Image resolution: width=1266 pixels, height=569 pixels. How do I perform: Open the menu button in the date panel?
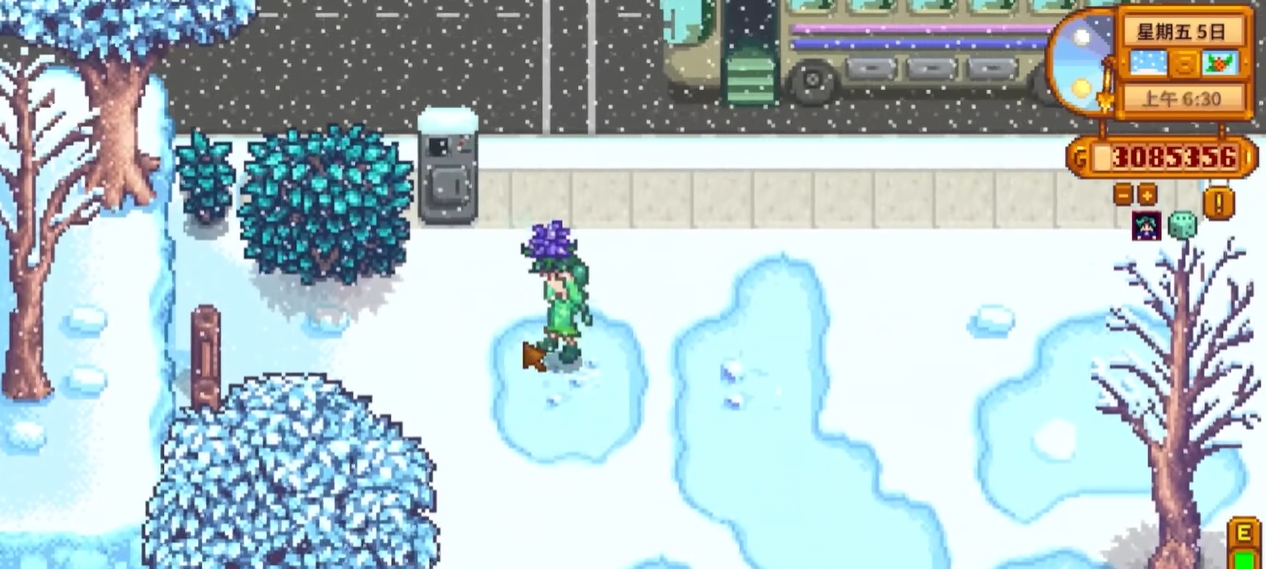coord(1184,63)
